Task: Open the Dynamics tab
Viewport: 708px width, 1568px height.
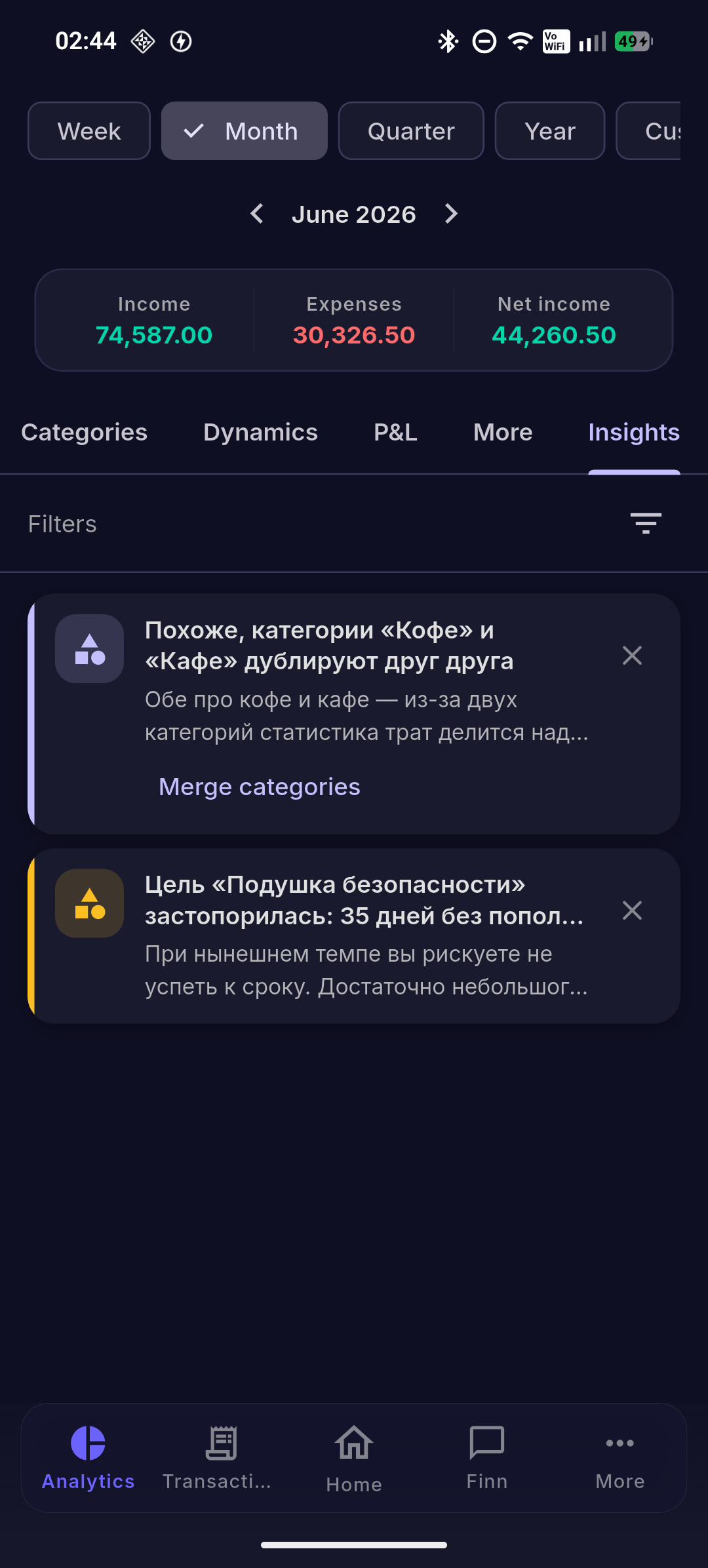Action: (260, 433)
